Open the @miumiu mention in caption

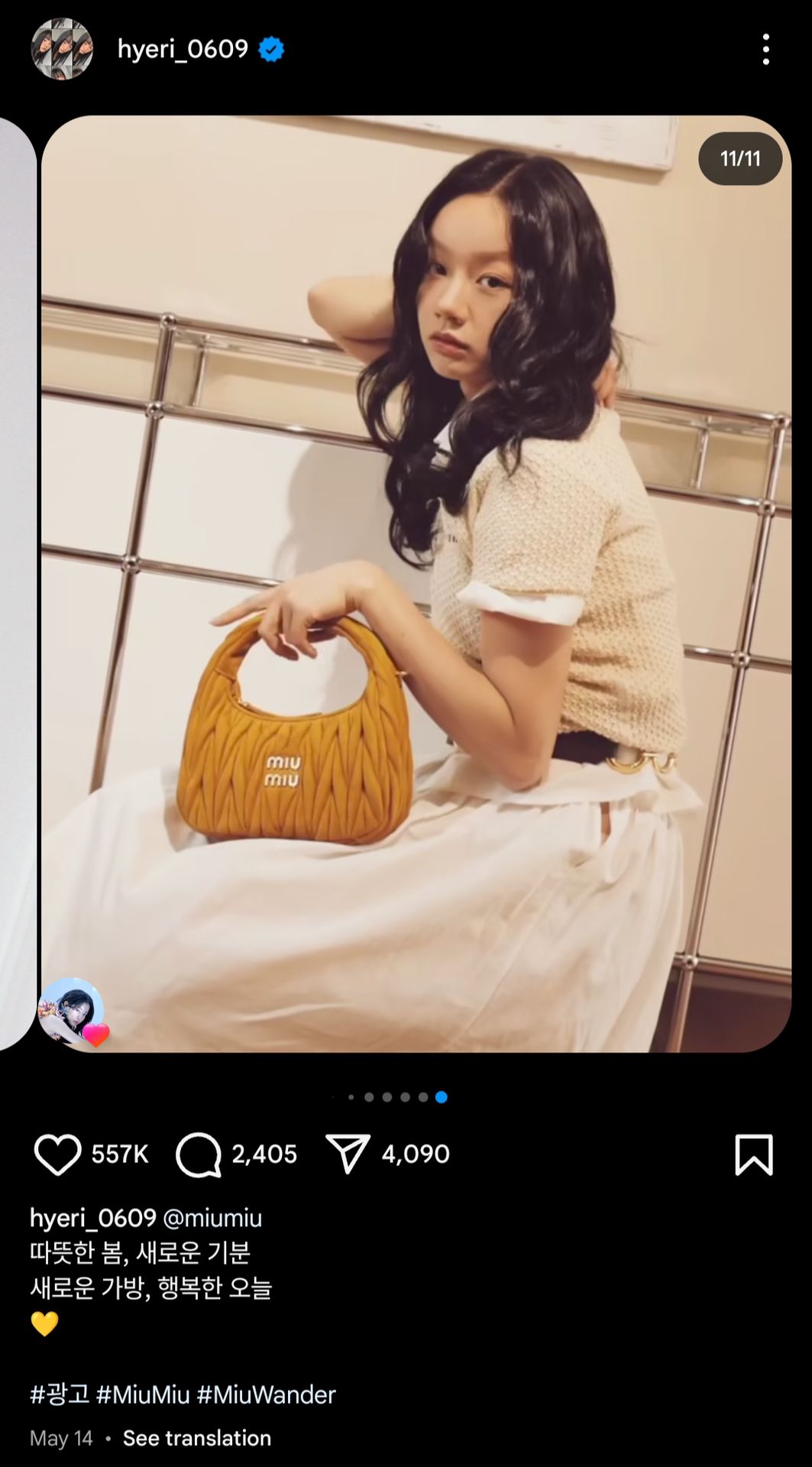click(x=212, y=1217)
